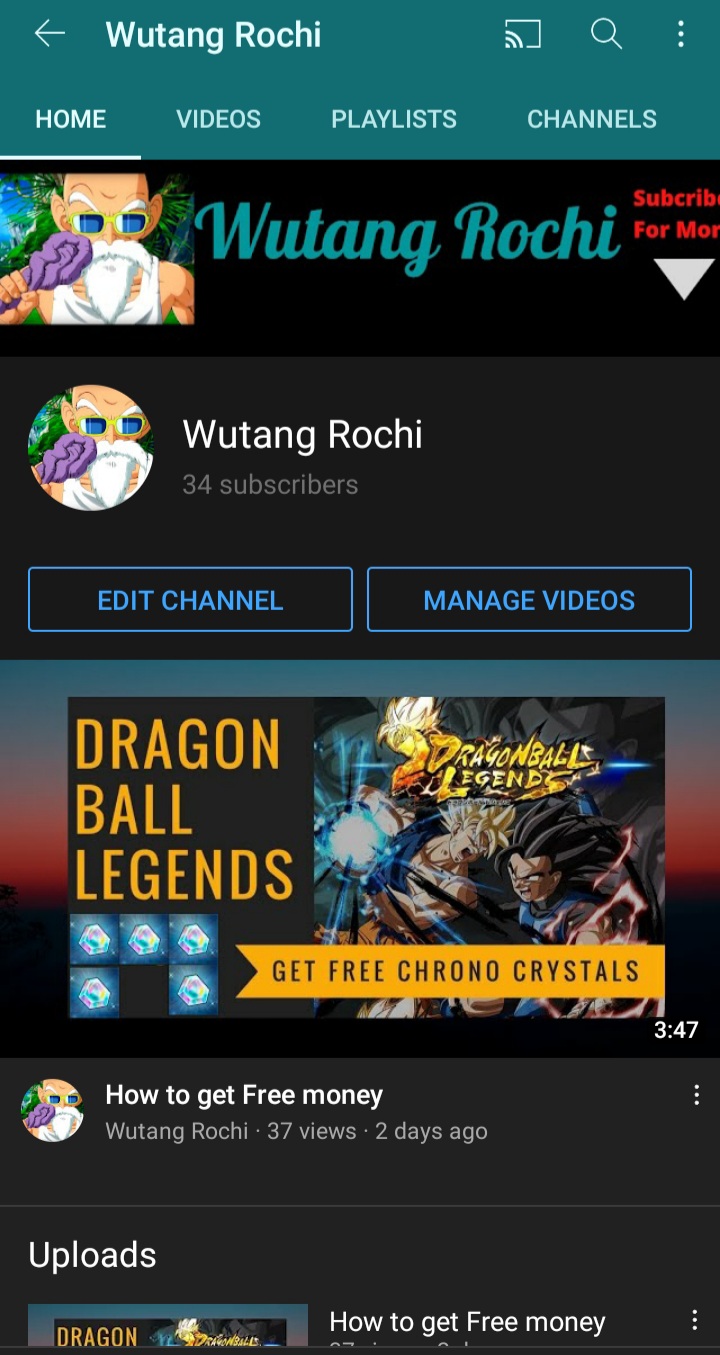Viewport: 720px width, 1355px height.
Task: Switch to the Videos tab
Action: pyautogui.click(x=218, y=119)
